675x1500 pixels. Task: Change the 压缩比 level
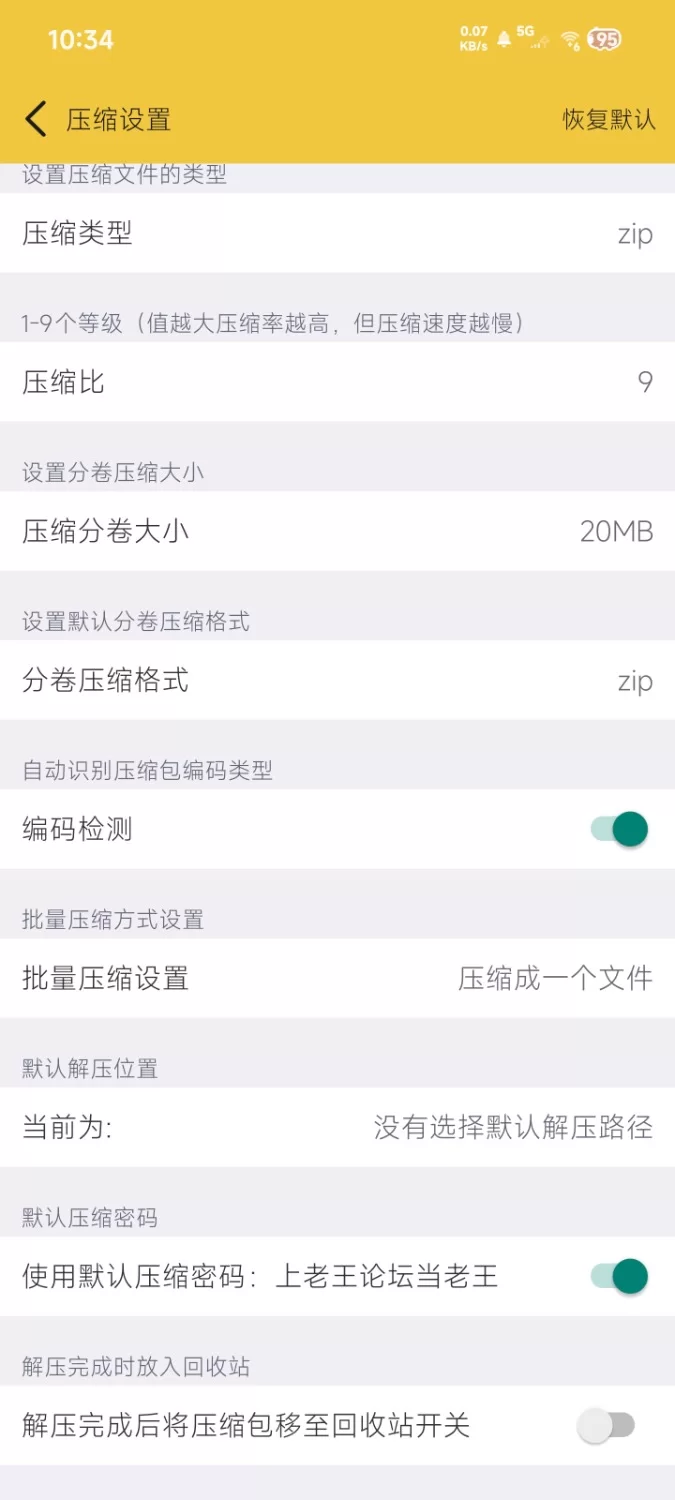(337, 382)
